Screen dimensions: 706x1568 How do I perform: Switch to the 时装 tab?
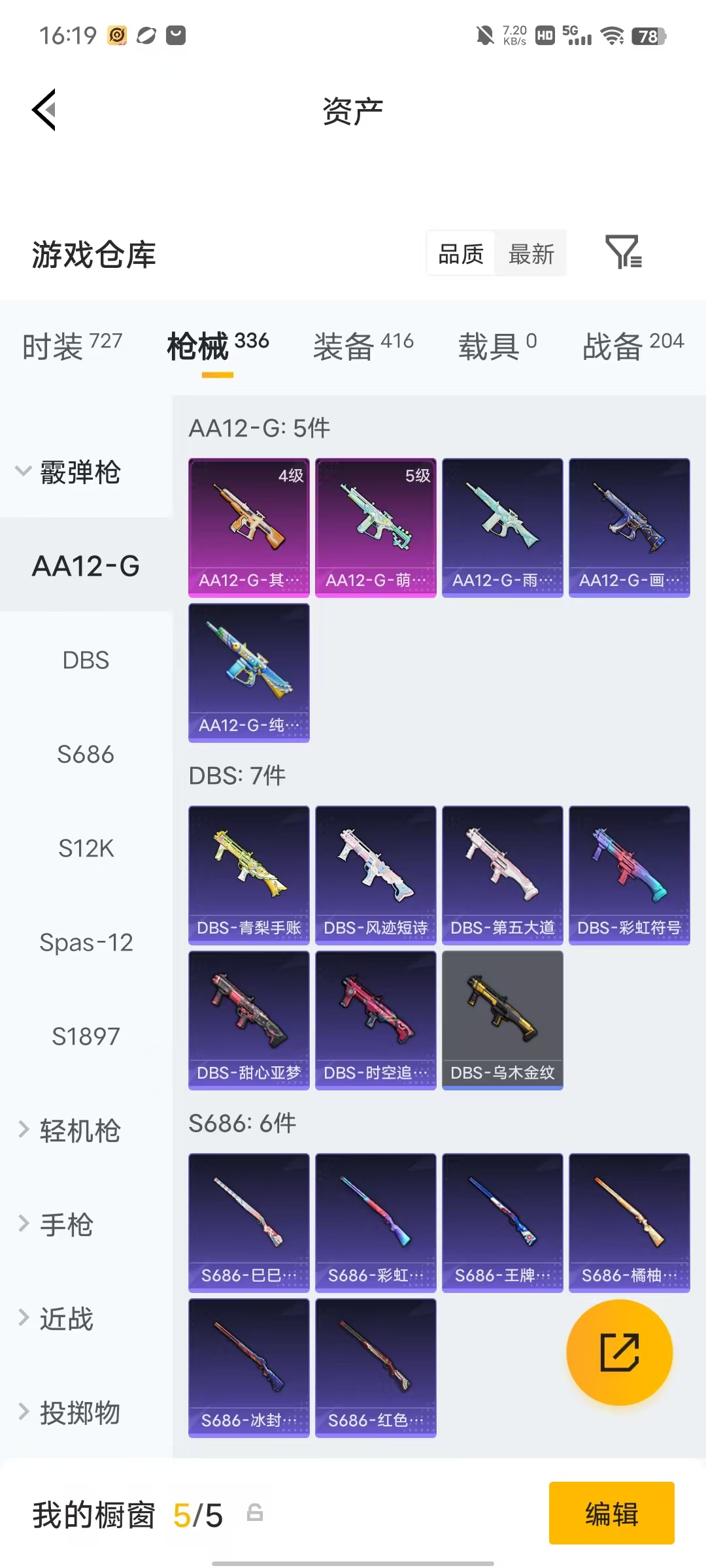point(72,345)
